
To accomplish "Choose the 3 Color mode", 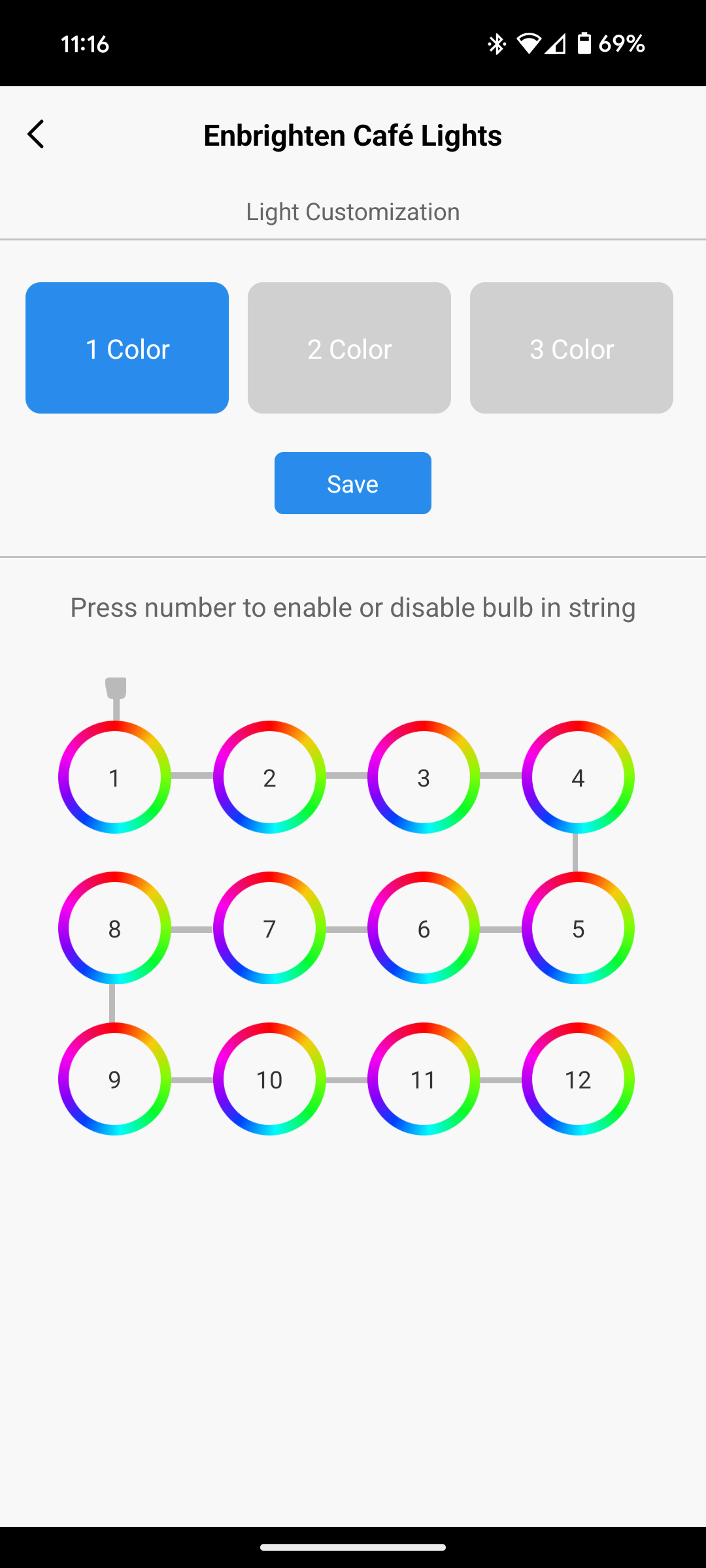I will click(571, 348).
